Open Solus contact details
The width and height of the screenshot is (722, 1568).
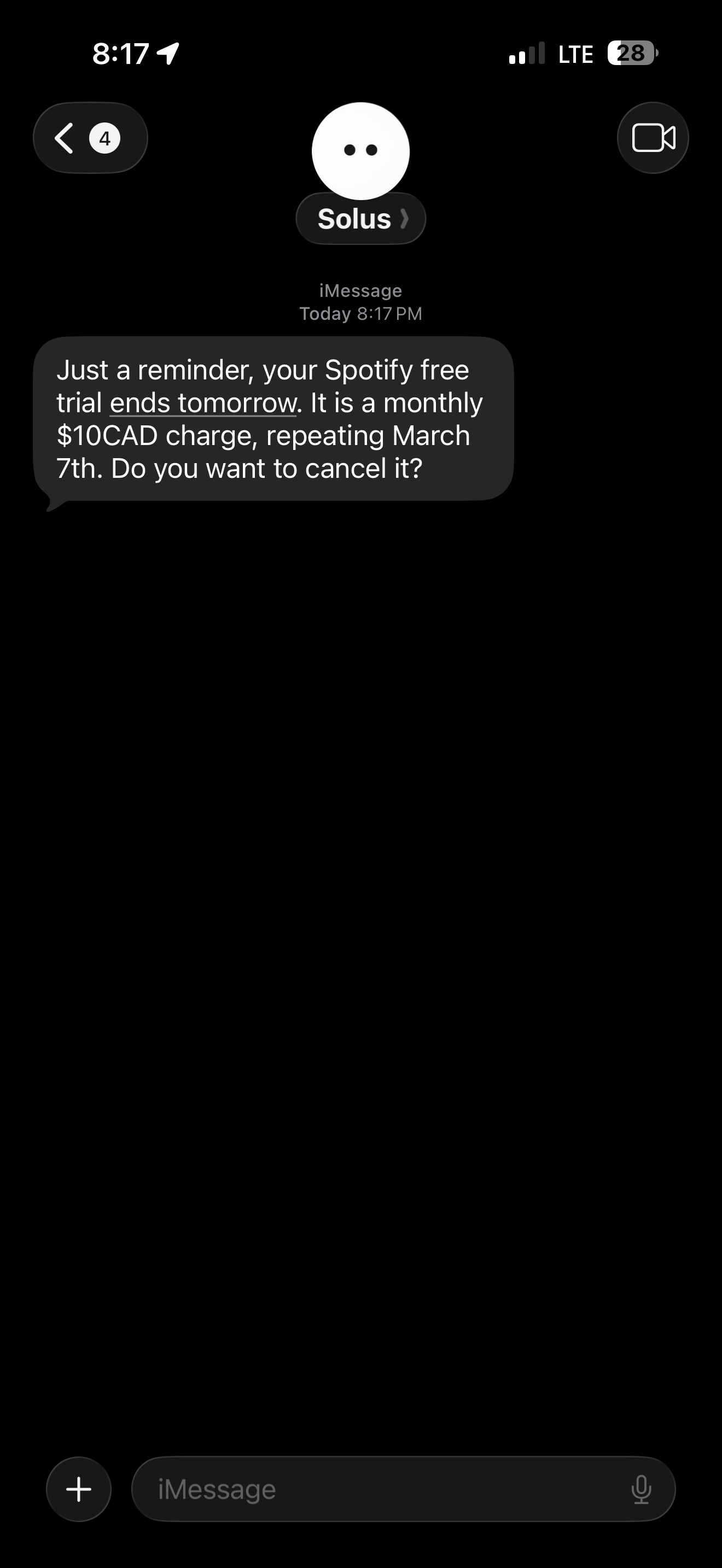[360, 219]
